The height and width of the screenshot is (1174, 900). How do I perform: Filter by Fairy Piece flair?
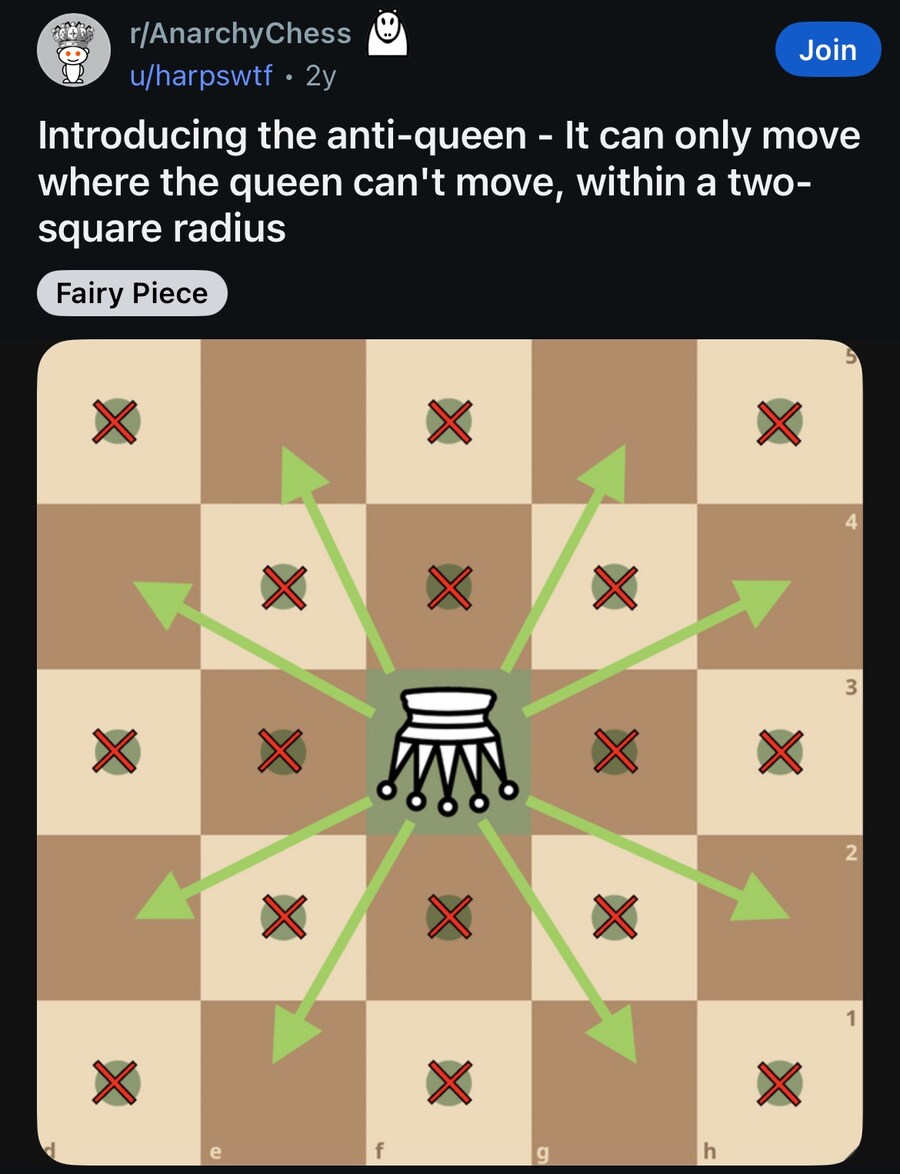[132, 294]
